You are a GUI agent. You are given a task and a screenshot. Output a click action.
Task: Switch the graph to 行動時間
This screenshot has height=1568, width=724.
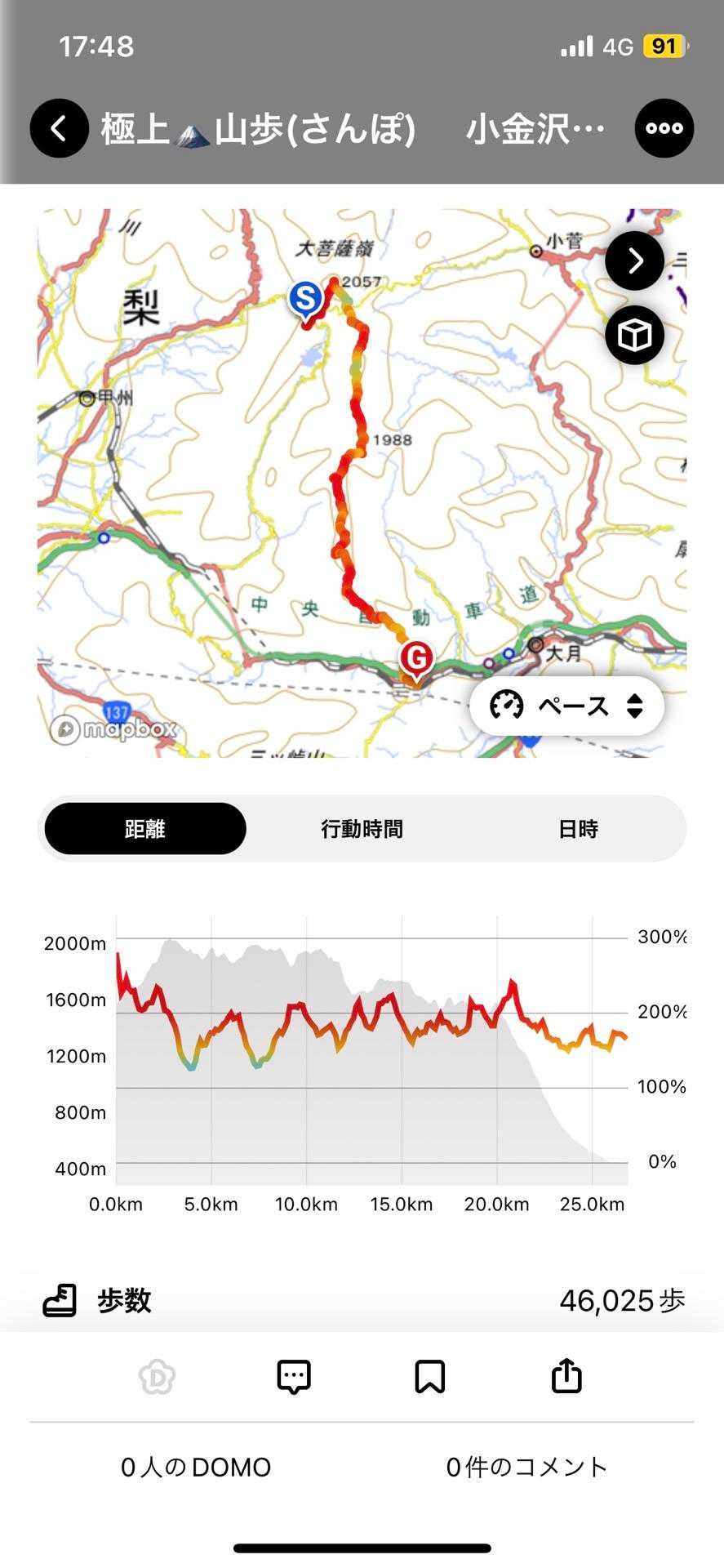coord(362,829)
